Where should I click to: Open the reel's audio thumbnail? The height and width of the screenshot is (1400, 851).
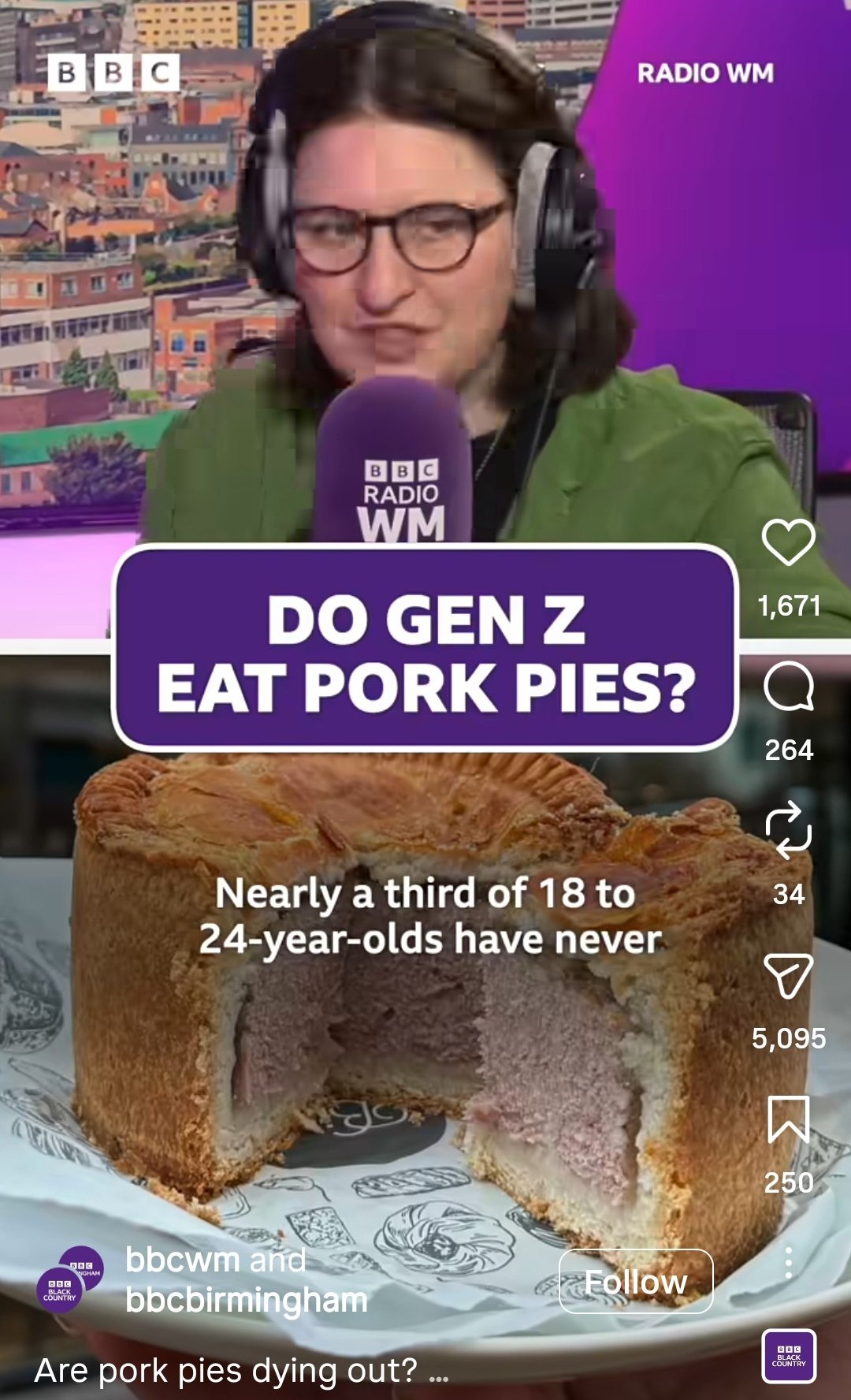pos(789,1357)
